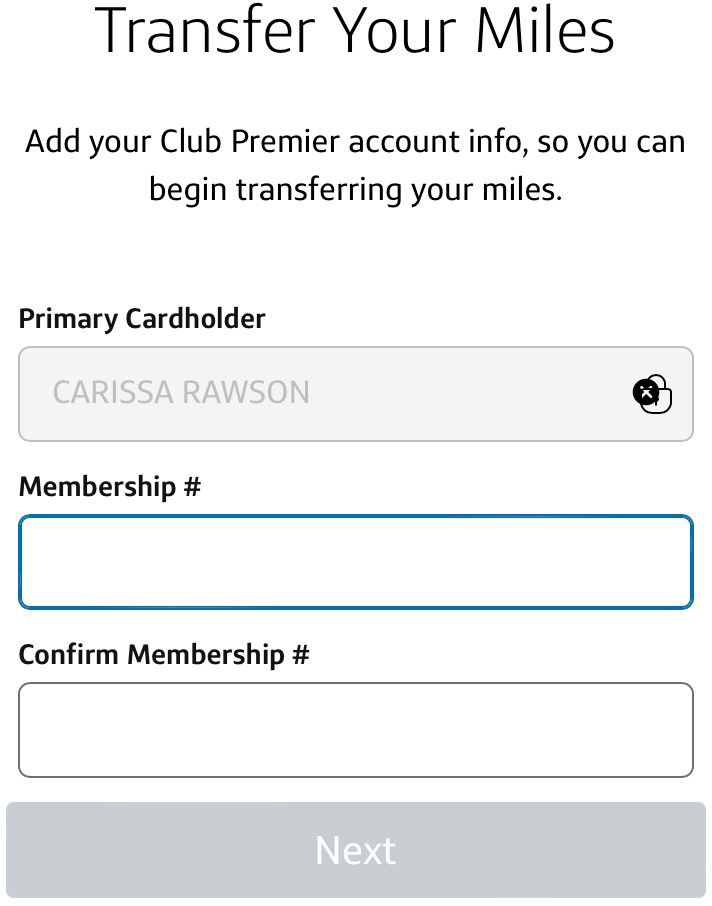Tap the Confirm Membership # field
Image resolution: width=712 pixels, height=906 pixels.
[355, 730]
